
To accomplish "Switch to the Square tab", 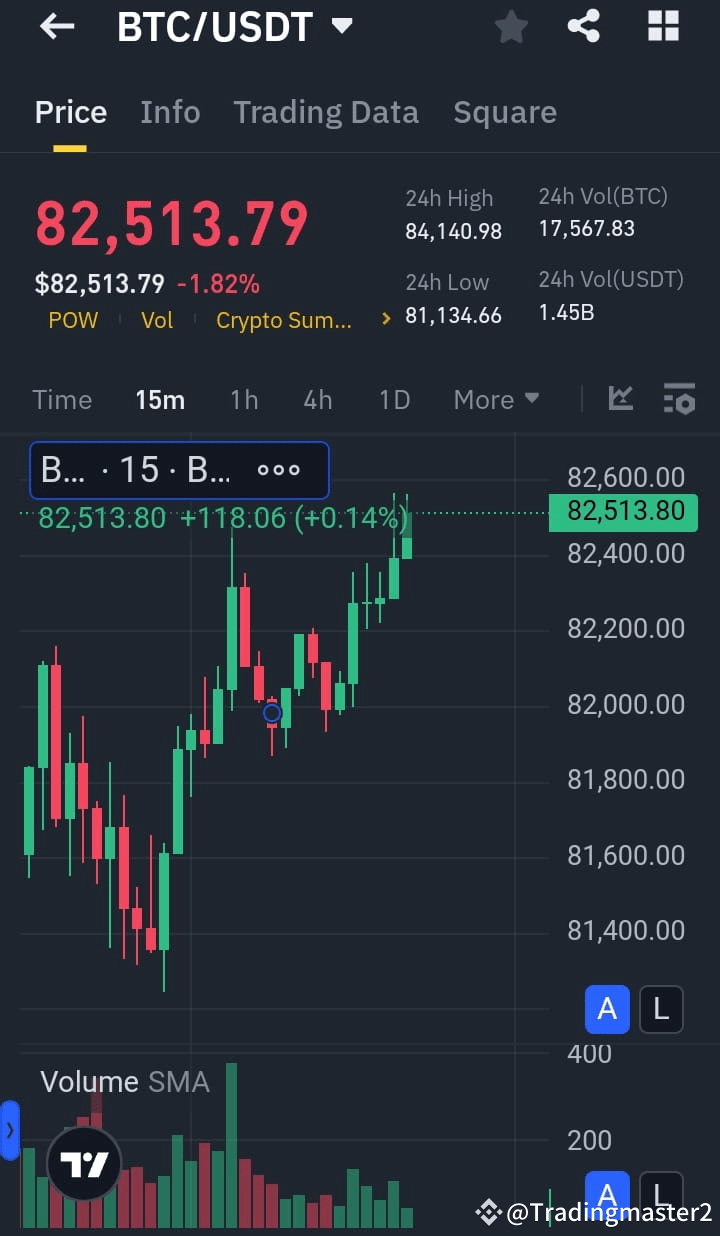I will [x=505, y=112].
